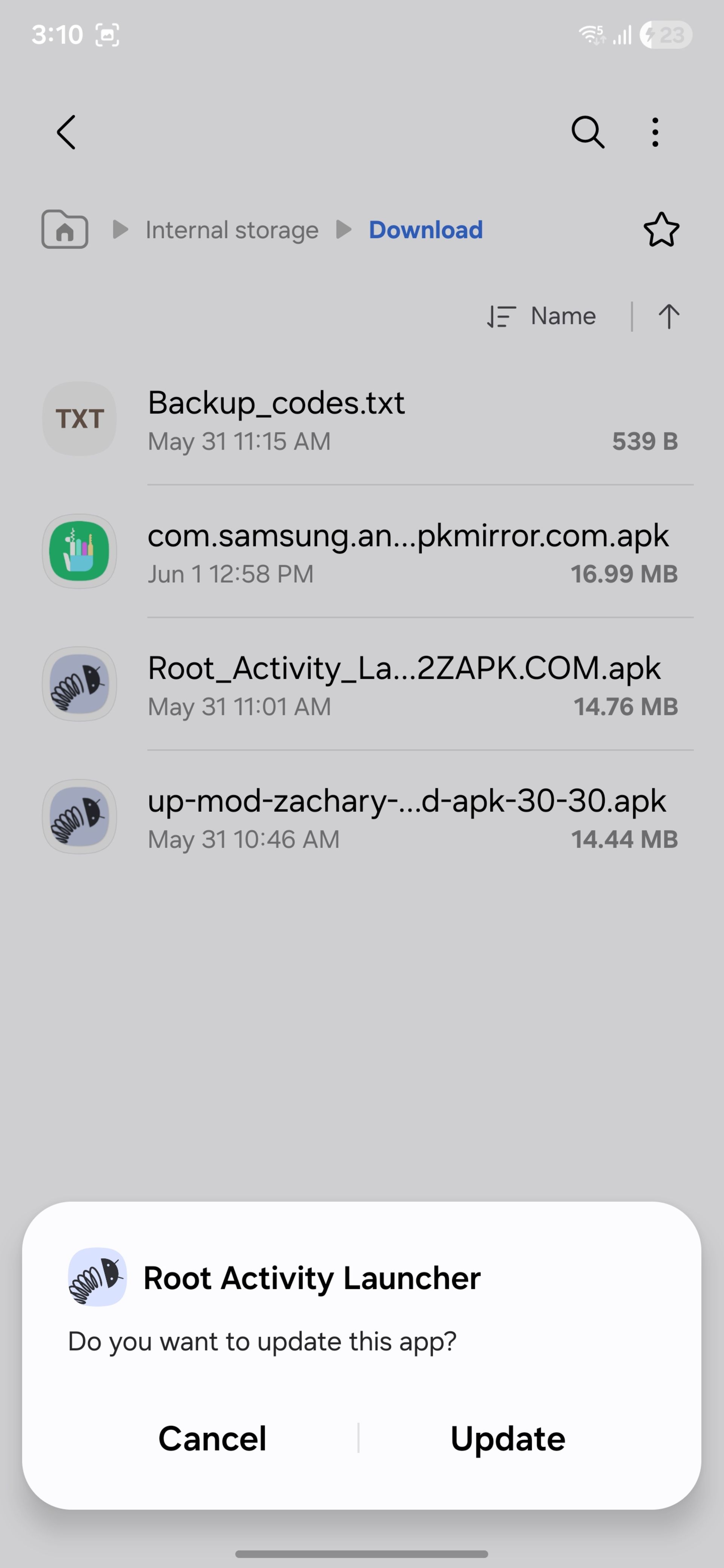Change the sort by Name option
The width and height of the screenshot is (724, 1568).
click(541, 317)
